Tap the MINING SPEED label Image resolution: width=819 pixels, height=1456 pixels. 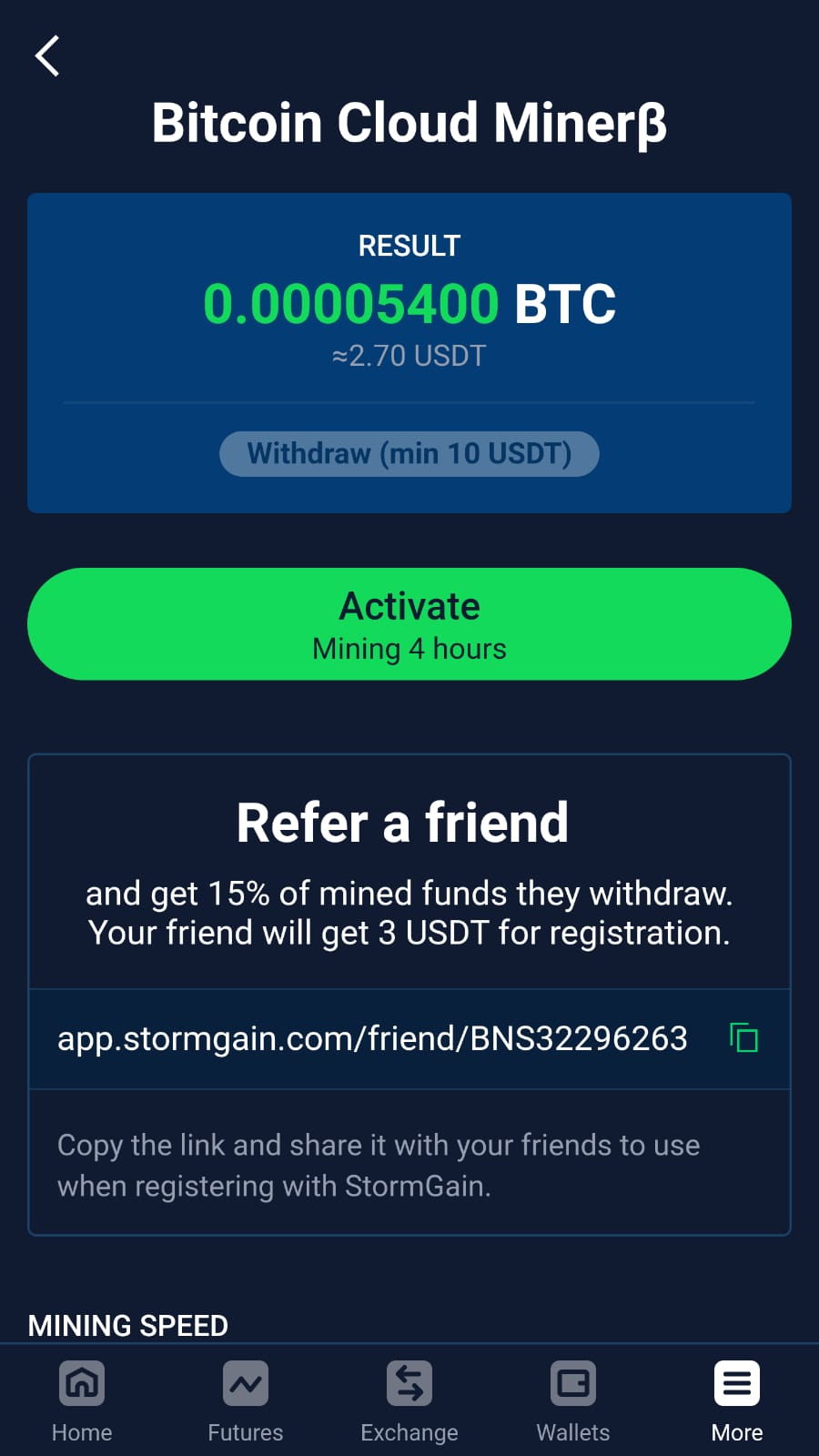[127, 1325]
